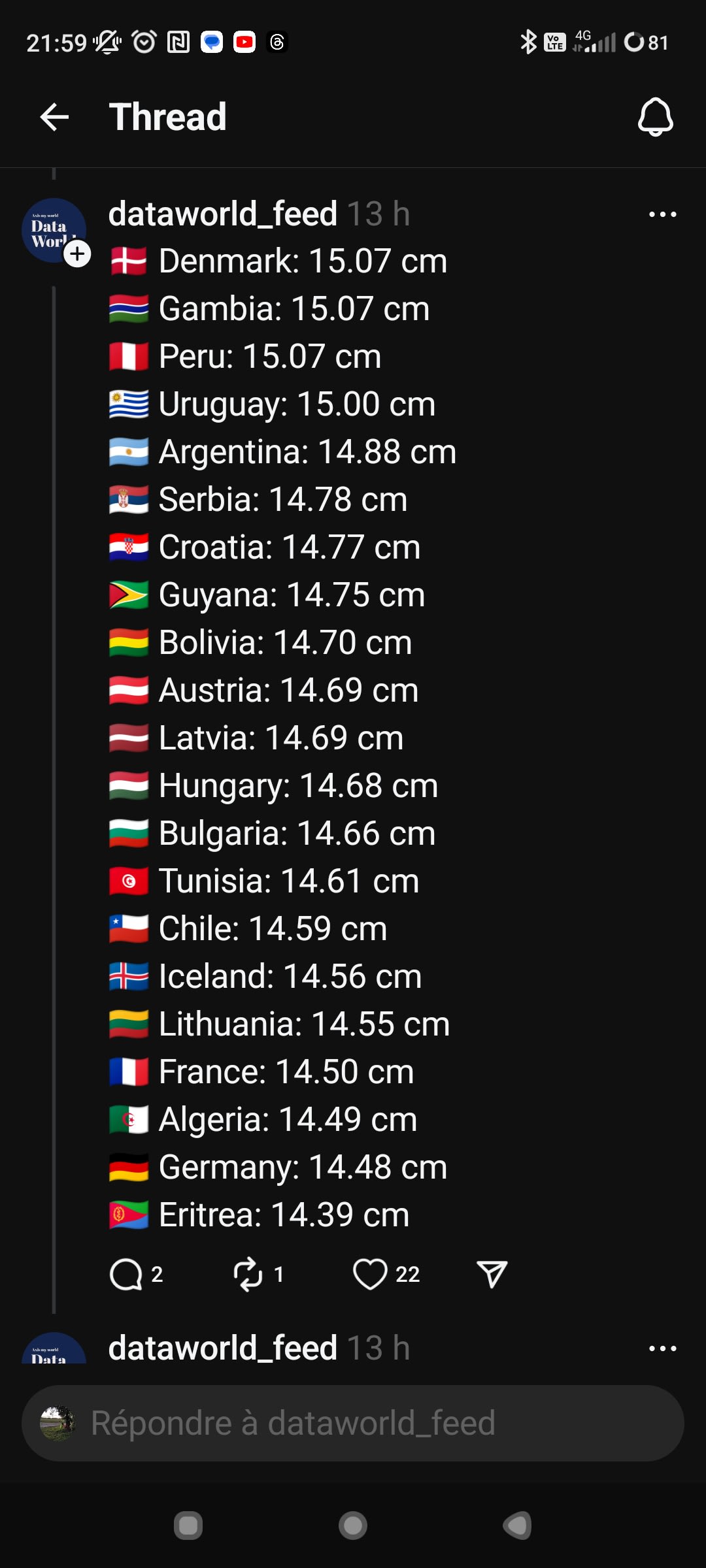Go back using the top-left arrow
Image resolution: width=706 pixels, height=1568 pixels.
click(54, 118)
